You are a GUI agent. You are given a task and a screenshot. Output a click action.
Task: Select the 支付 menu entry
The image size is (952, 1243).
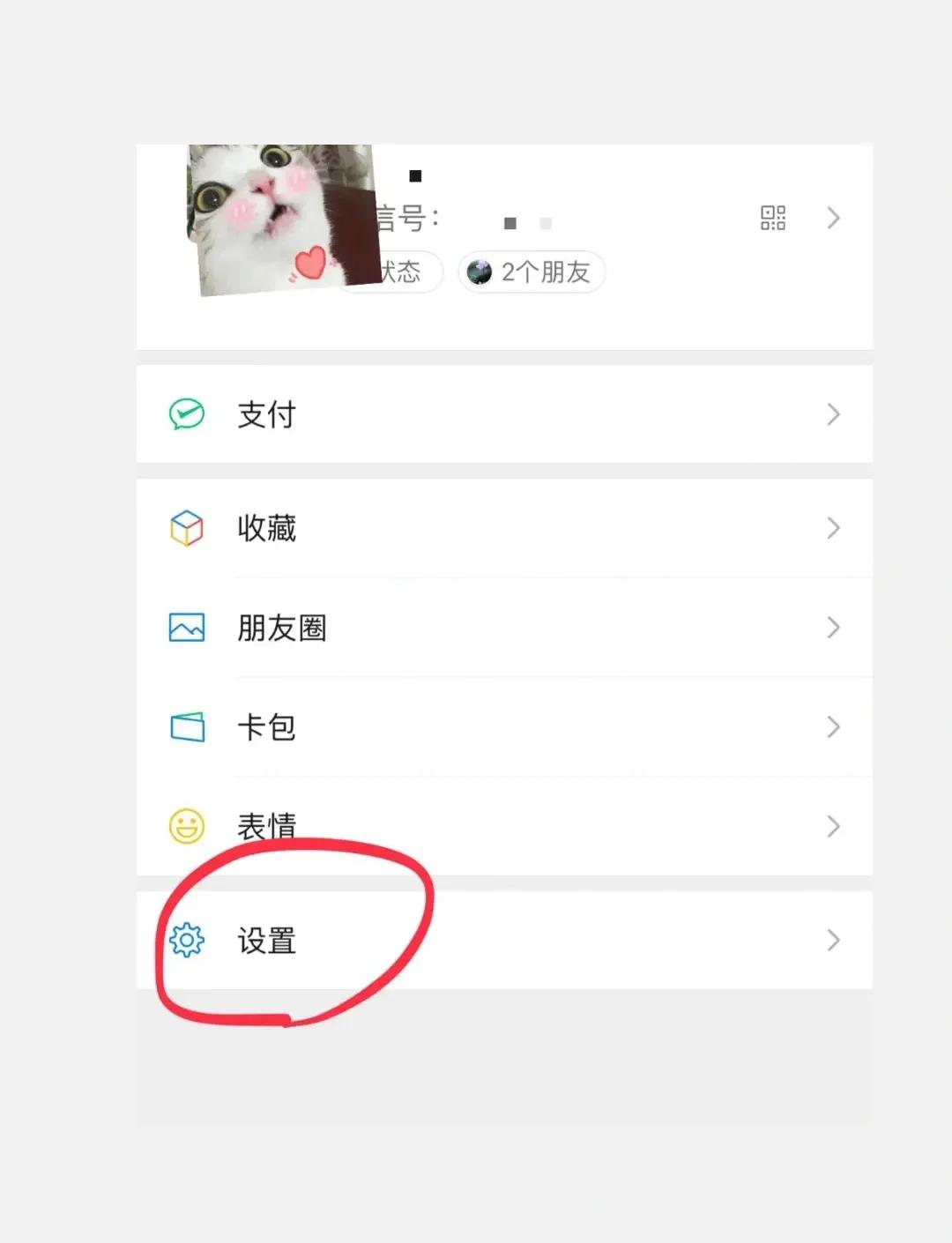(x=266, y=414)
